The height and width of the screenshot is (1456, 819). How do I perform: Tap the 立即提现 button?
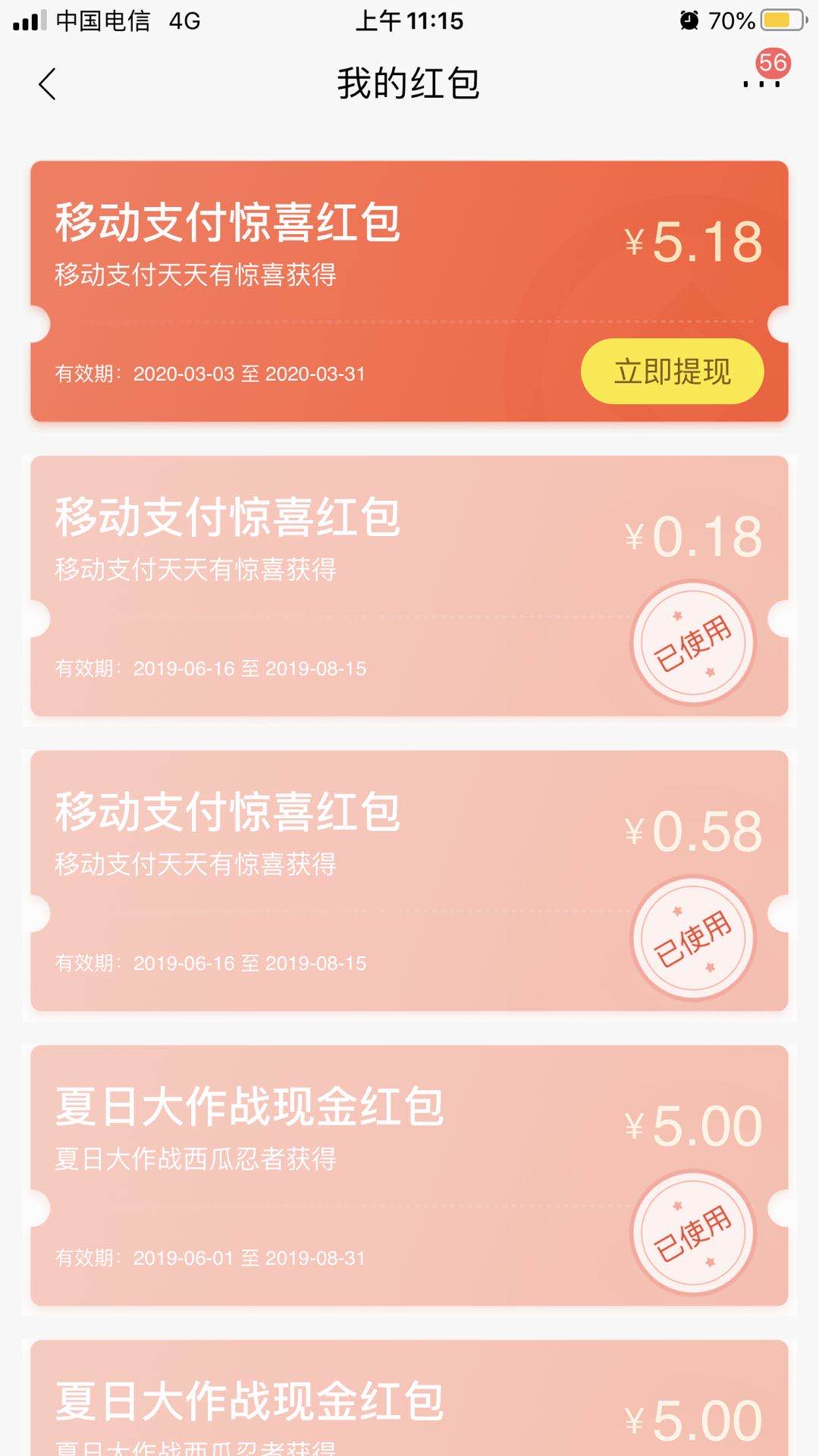672,372
